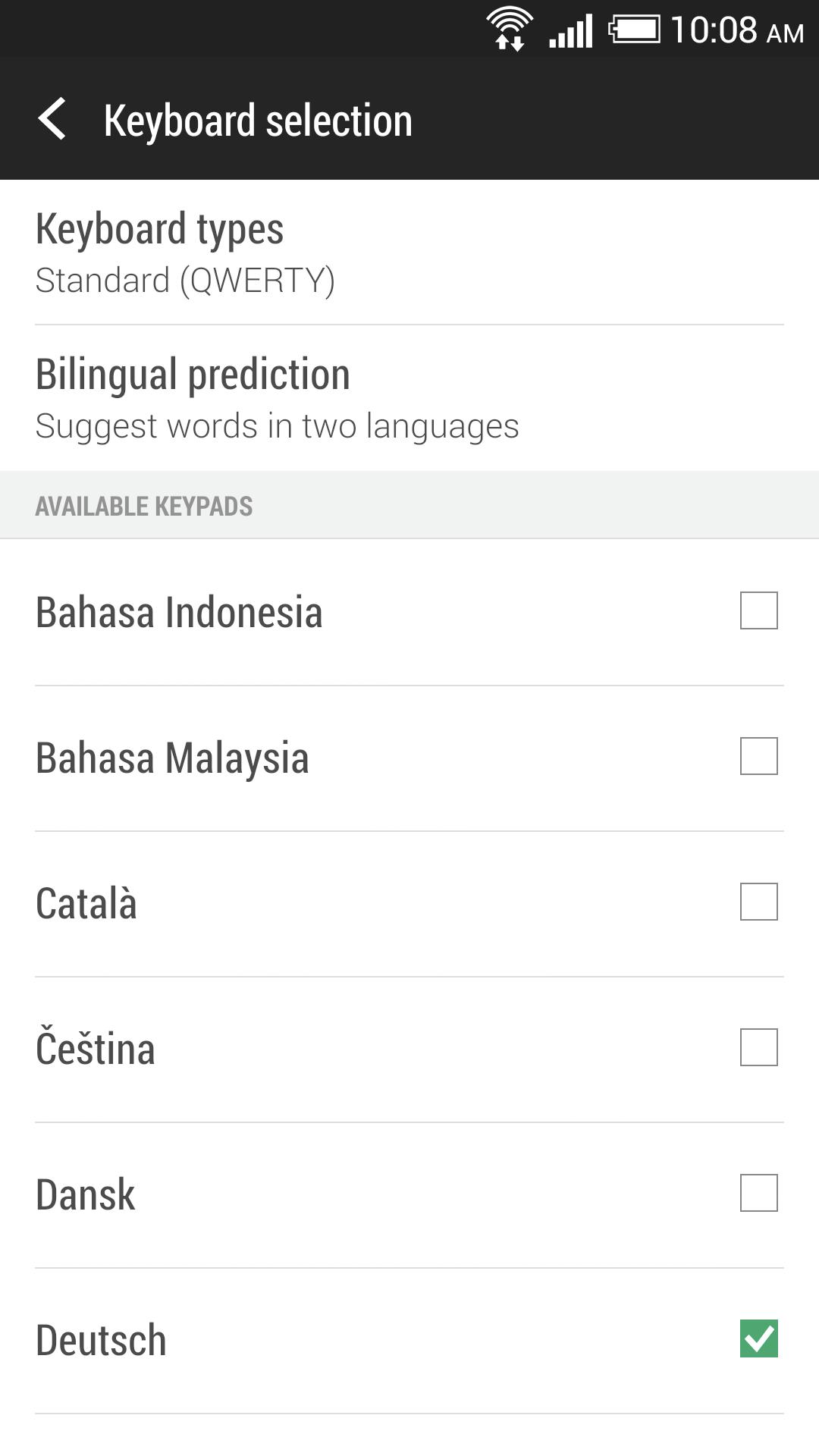The height and width of the screenshot is (1456, 819).
Task: Select the Deutsch language row
Action: [x=101, y=1340]
